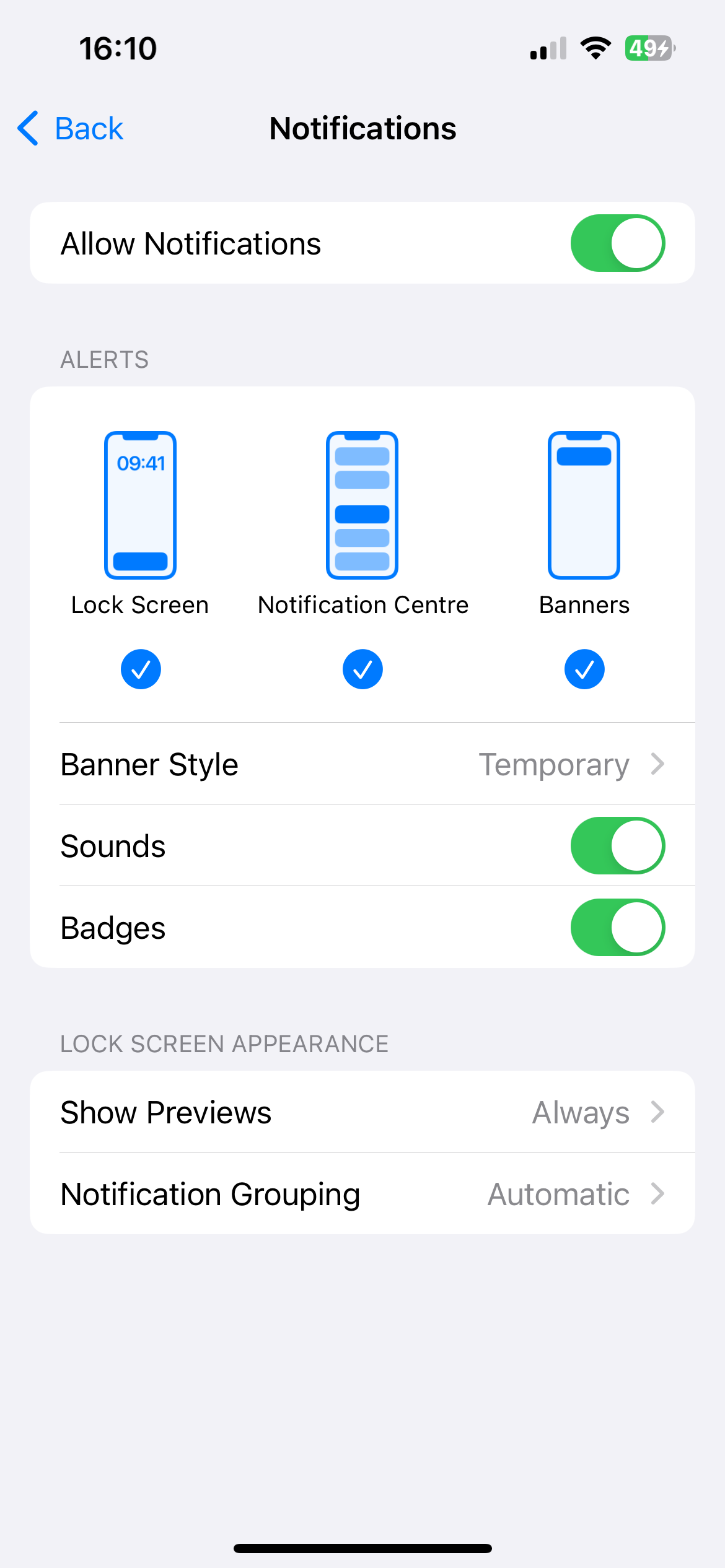725x1568 pixels.
Task: Uncheck Banners alerts
Action: (x=584, y=669)
